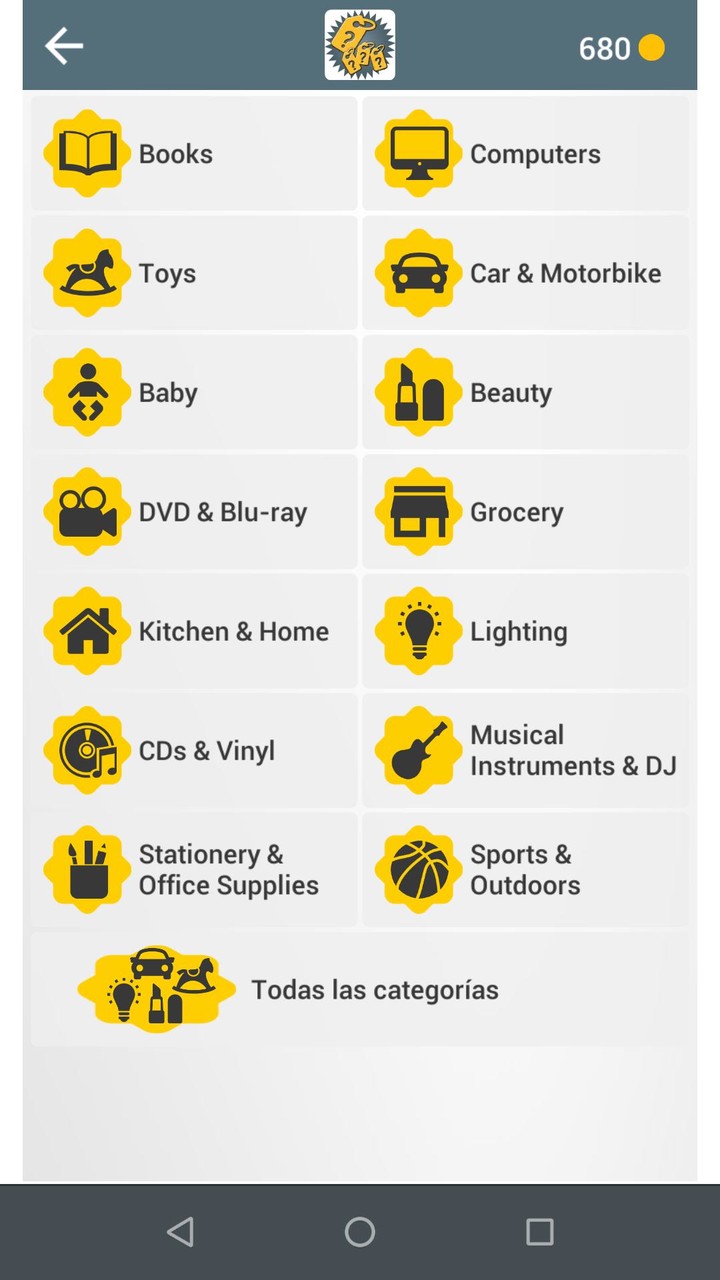
Task: Tap the system home button
Action: (x=360, y=1232)
